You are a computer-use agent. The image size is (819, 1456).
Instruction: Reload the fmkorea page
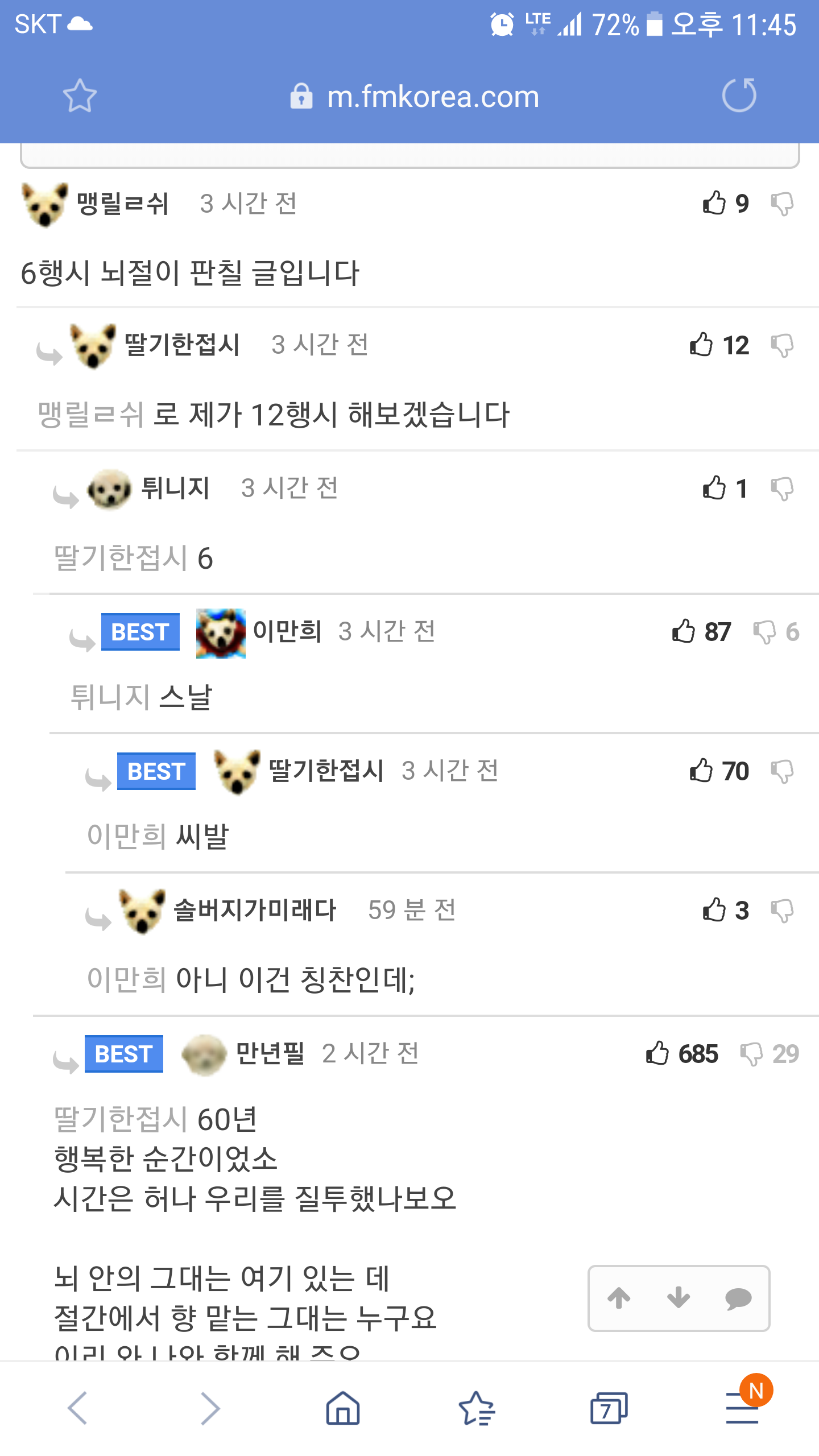(739, 95)
